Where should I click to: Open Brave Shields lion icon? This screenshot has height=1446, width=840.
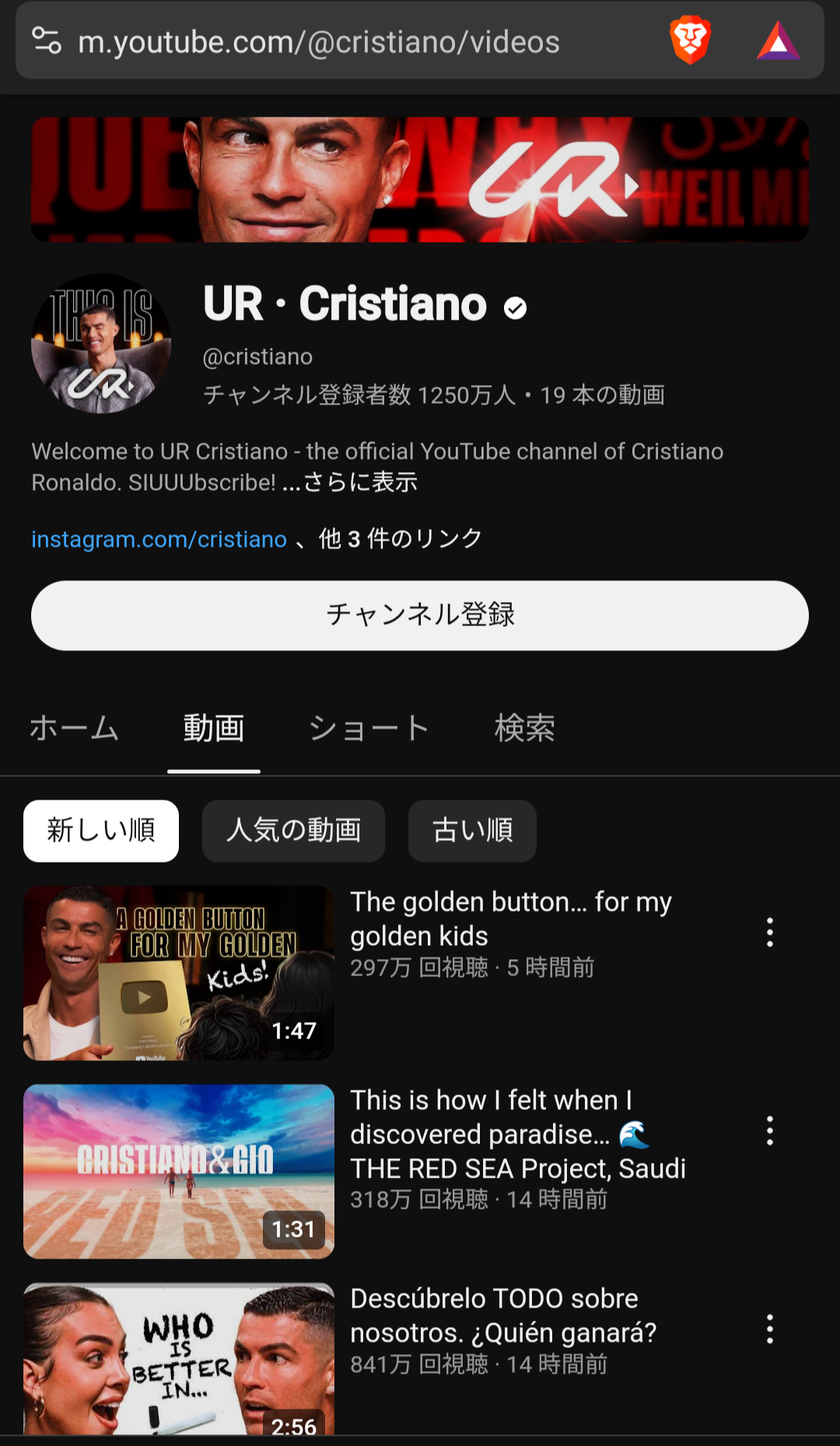coord(690,40)
